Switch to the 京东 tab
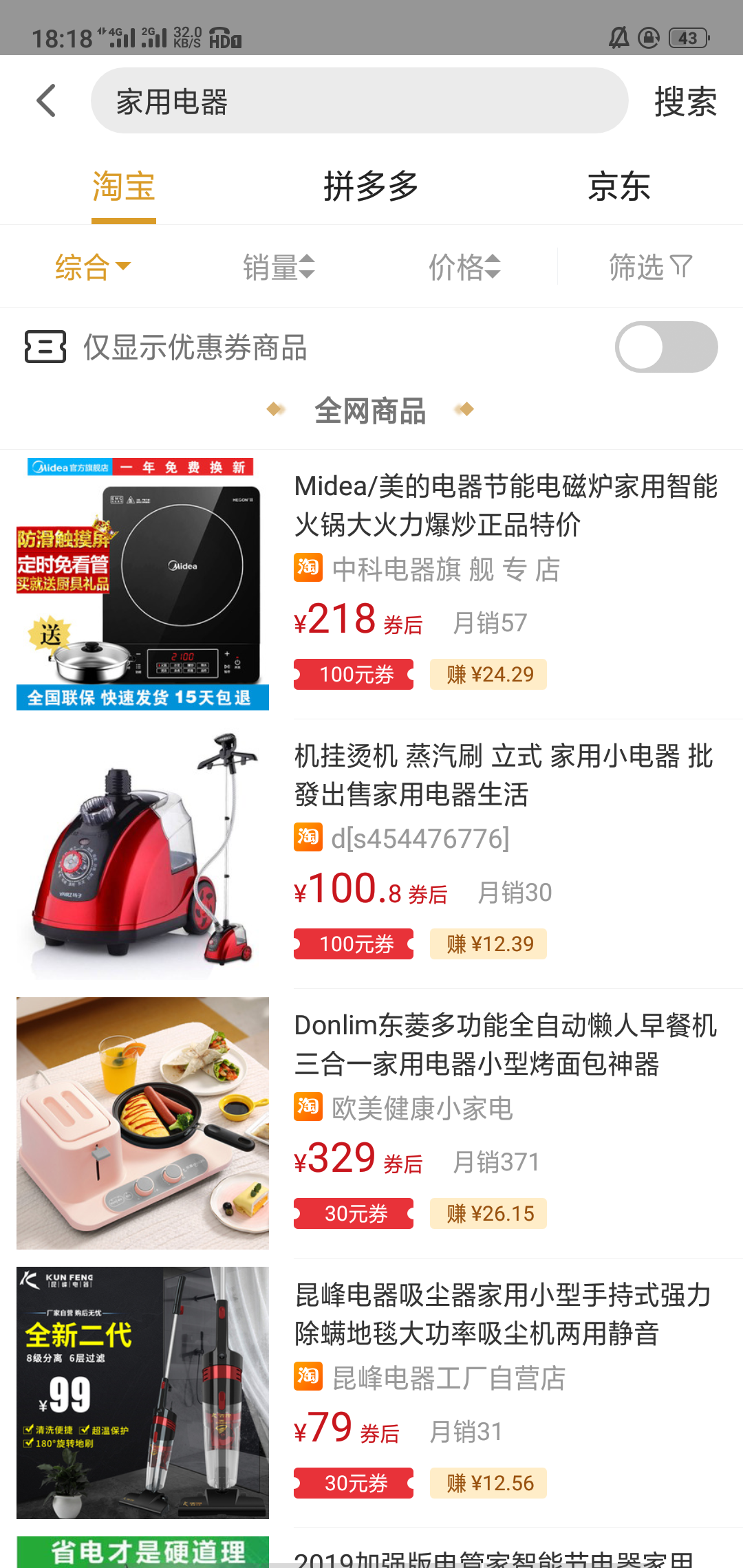This screenshot has width=743, height=1568. pyautogui.click(x=618, y=187)
